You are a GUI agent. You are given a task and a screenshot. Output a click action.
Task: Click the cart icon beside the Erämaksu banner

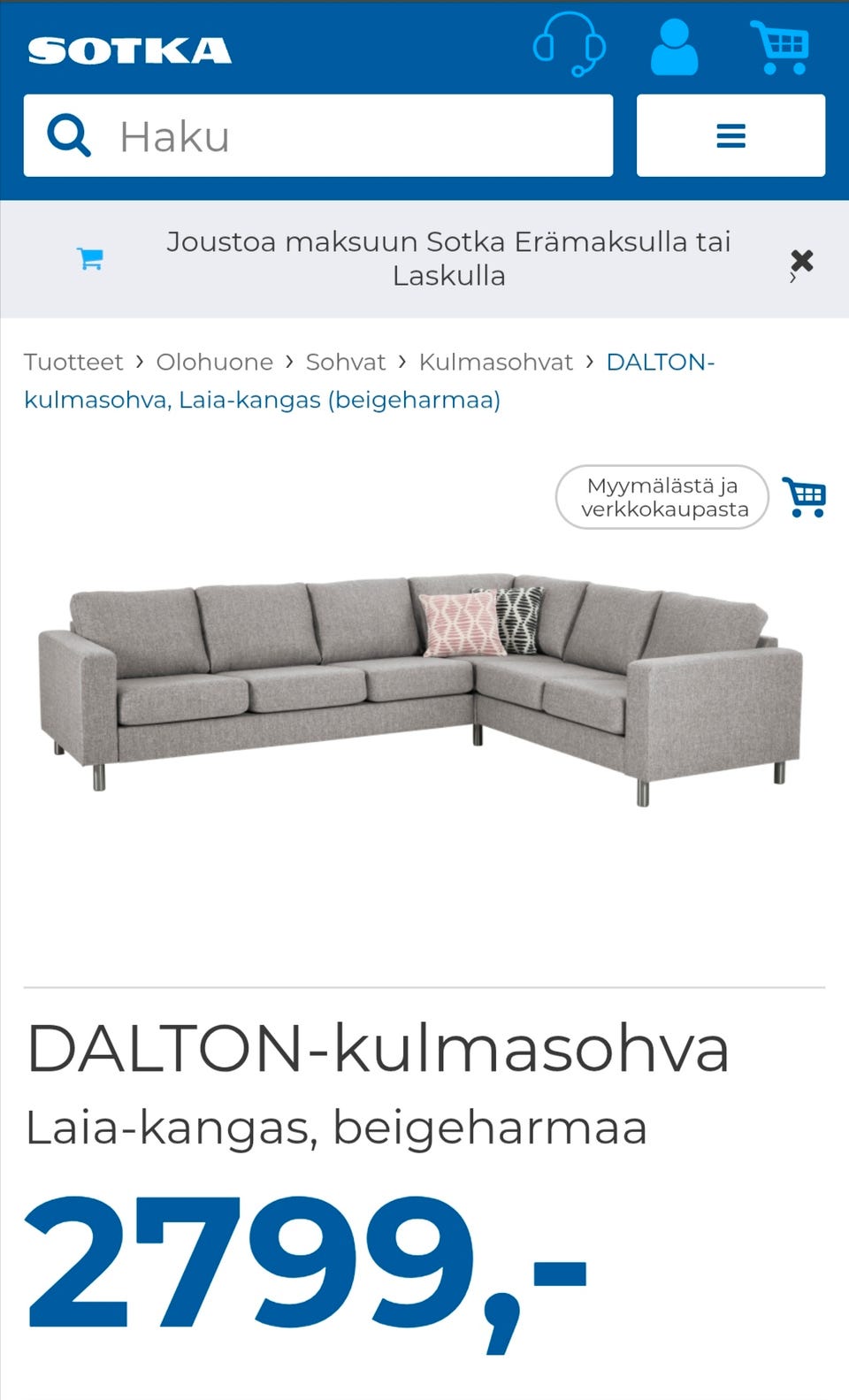click(x=89, y=257)
